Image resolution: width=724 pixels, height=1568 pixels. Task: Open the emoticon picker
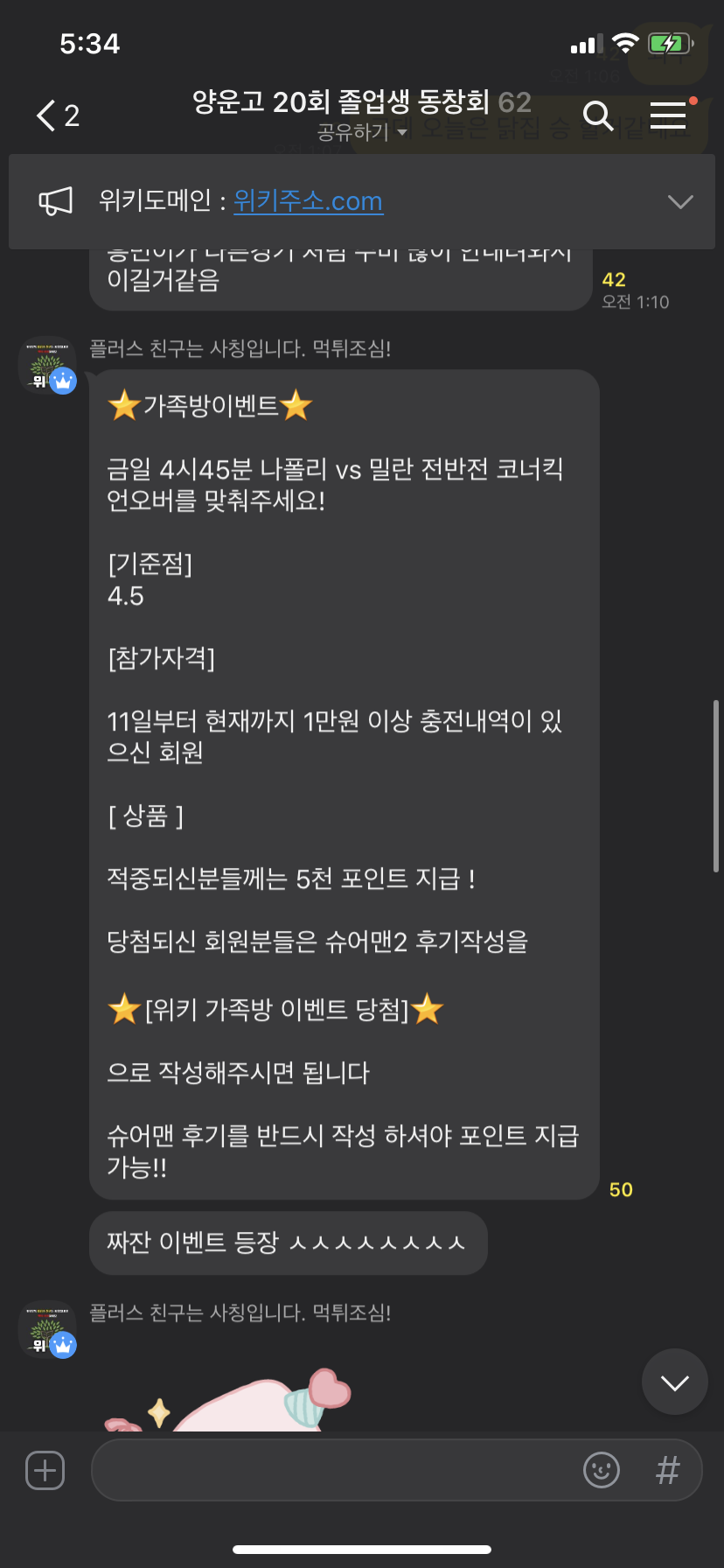(602, 1470)
